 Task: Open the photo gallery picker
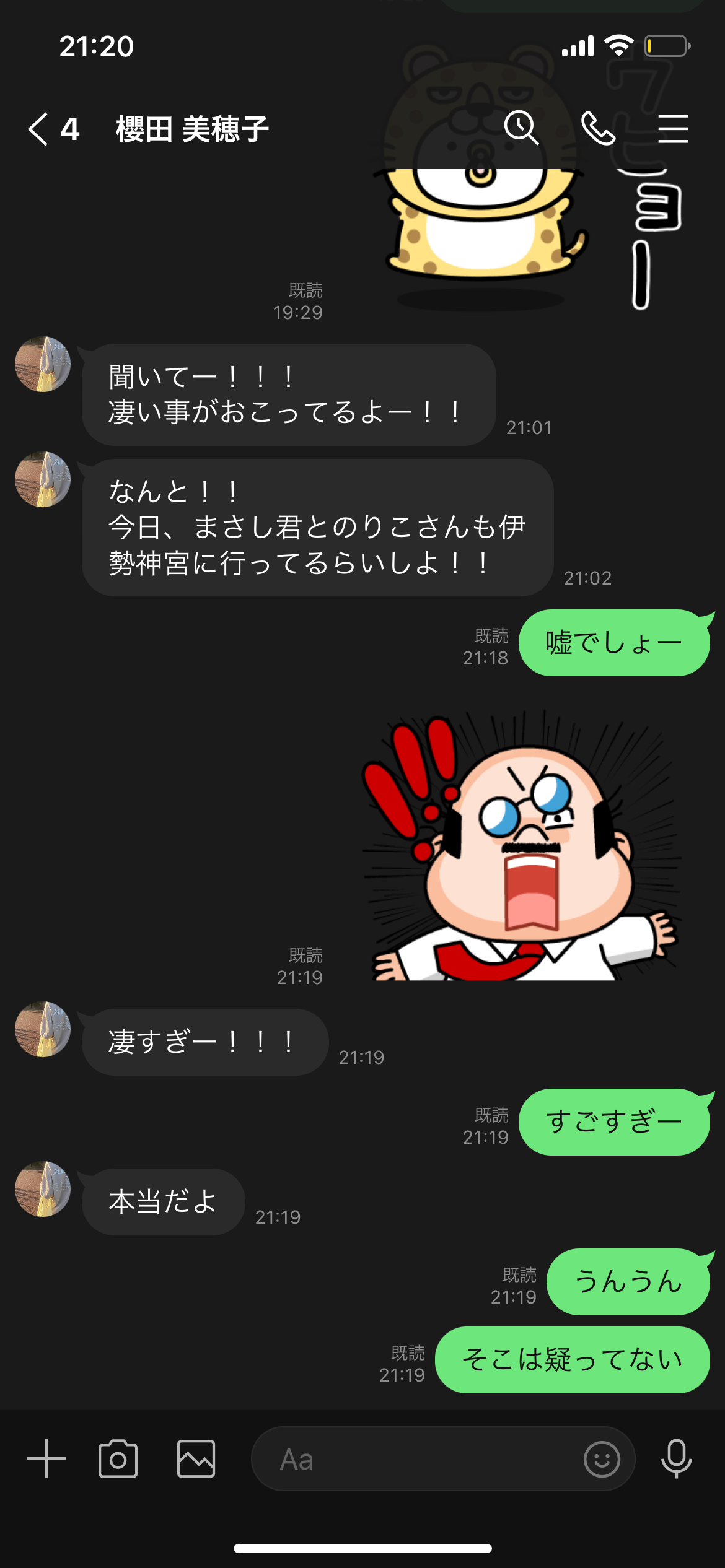pyautogui.click(x=196, y=1458)
